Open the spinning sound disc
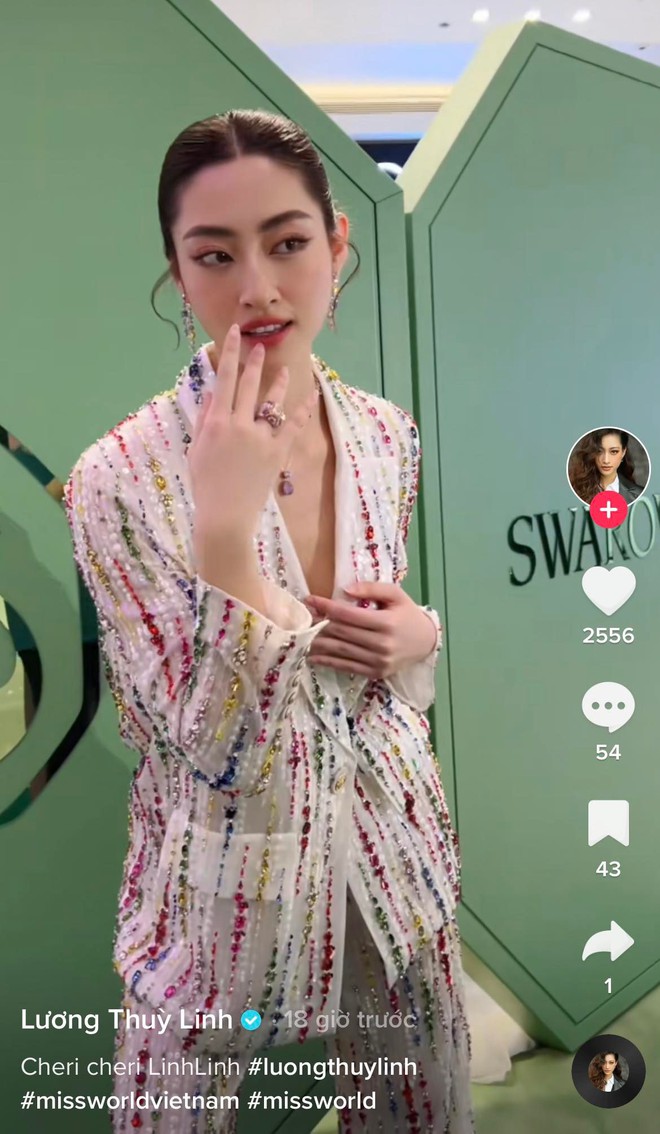Image resolution: width=660 pixels, height=1134 pixels. pos(607,1070)
